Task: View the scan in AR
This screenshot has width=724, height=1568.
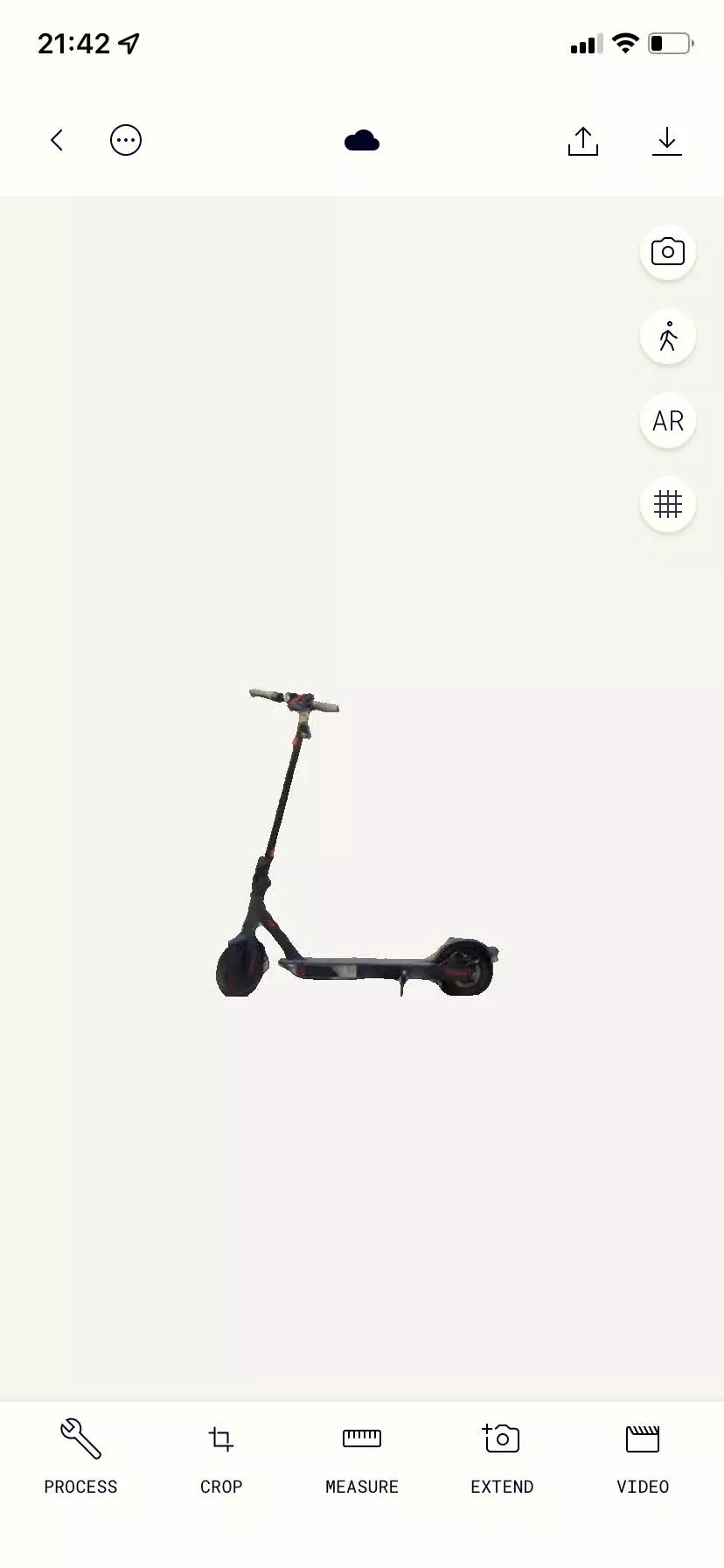Action: tap(668, 421)
